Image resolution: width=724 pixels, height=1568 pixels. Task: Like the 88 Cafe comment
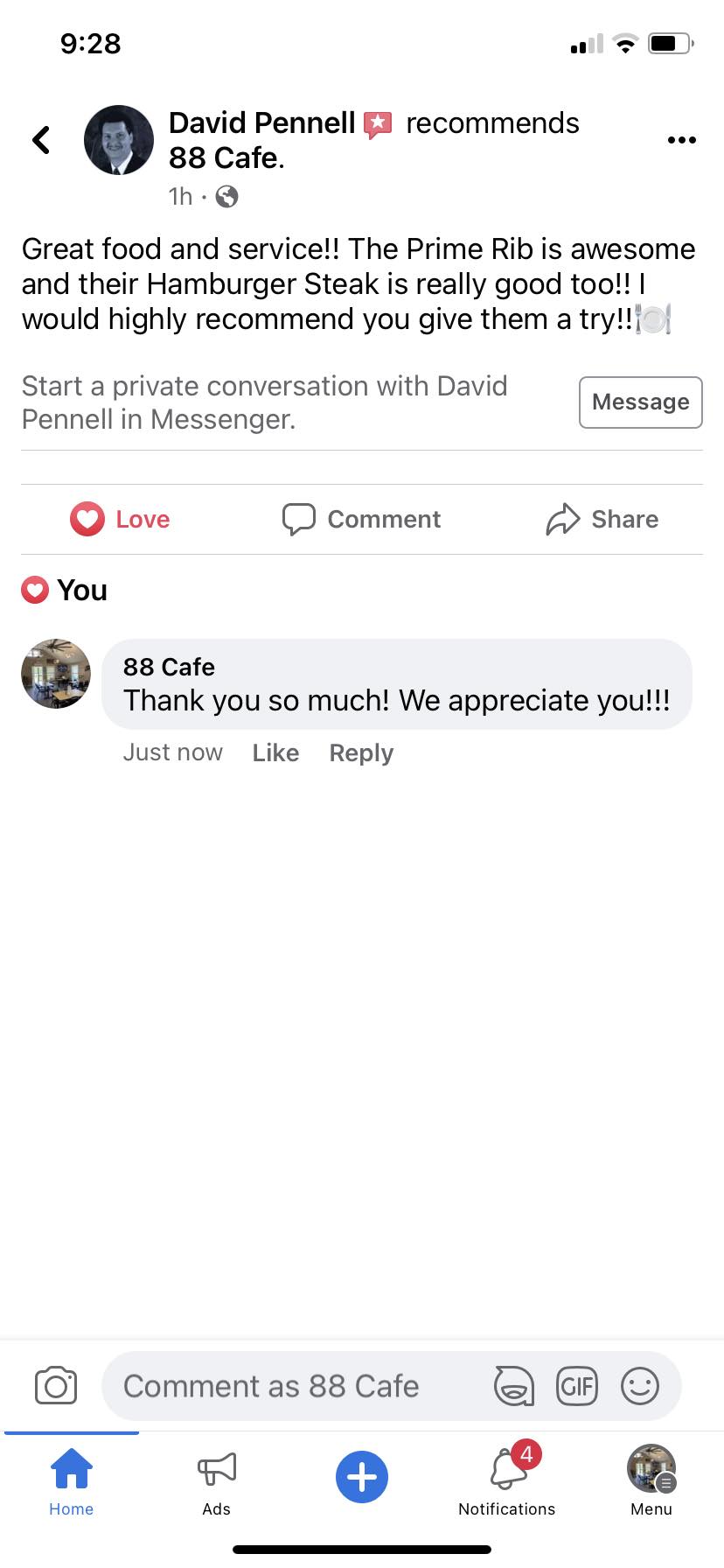pos(275,752)
